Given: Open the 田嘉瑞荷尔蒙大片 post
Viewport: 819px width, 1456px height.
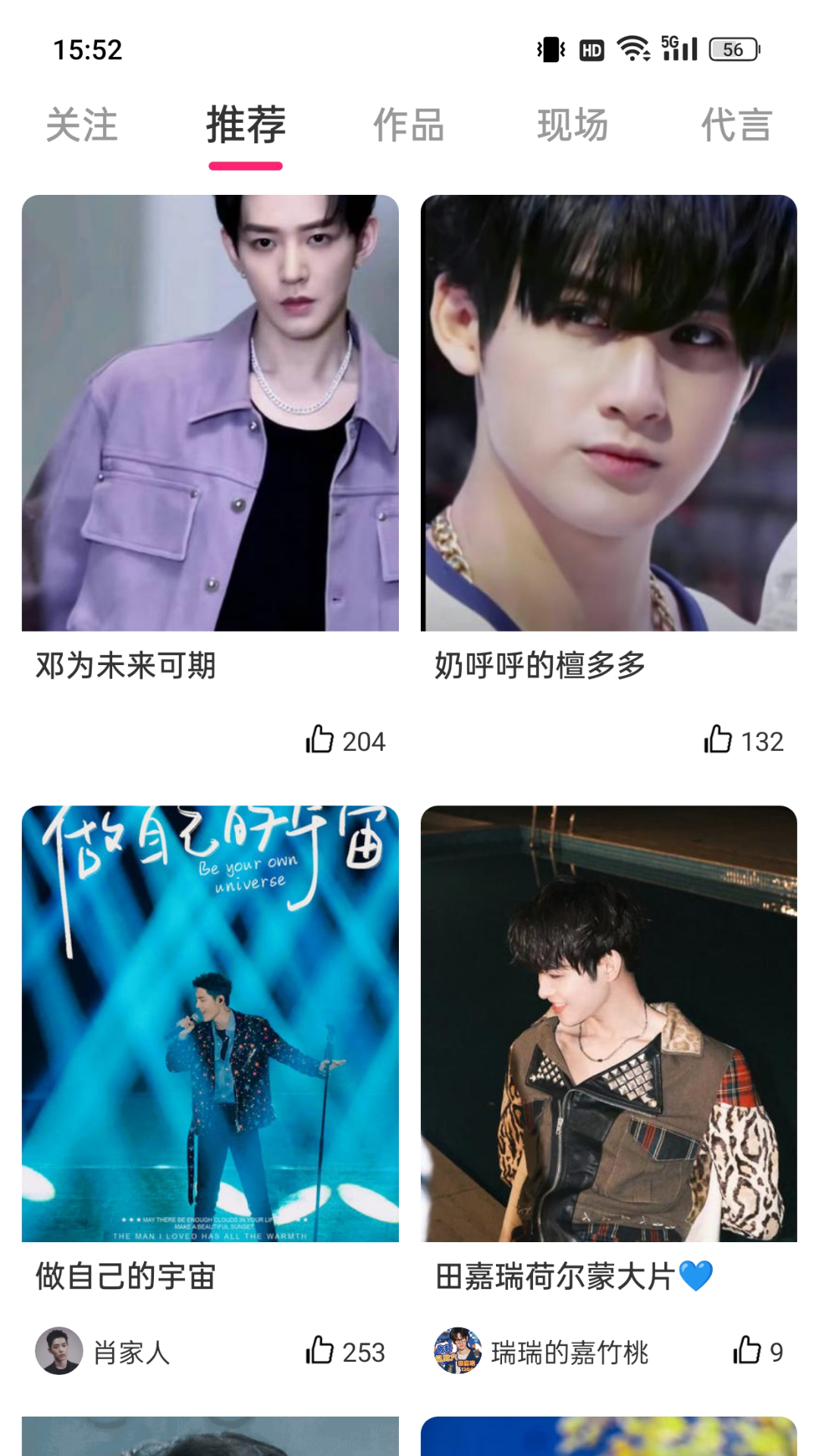Looking at the screenshot, I should point(609,1024).
